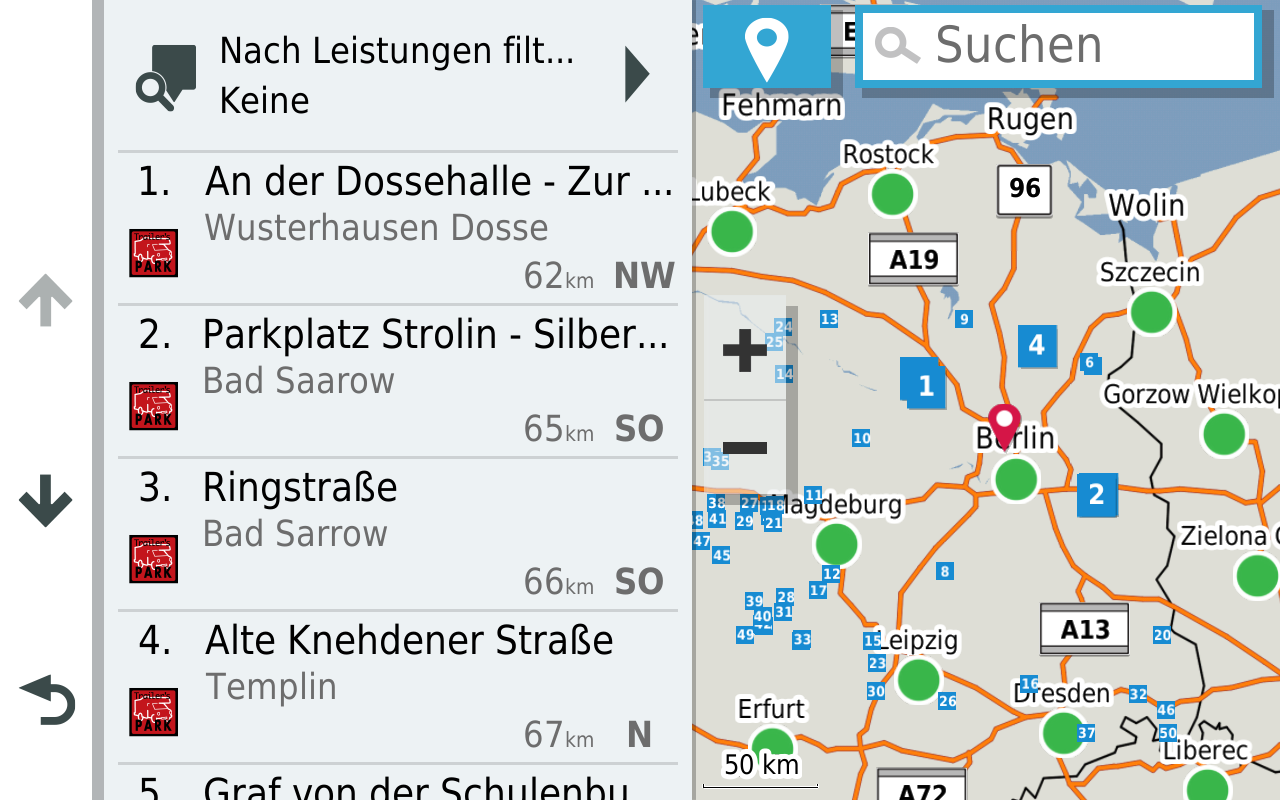Zoom out of the map
Image resolution: width=1280 pixels, height=800 pixels.
[745, 447]
